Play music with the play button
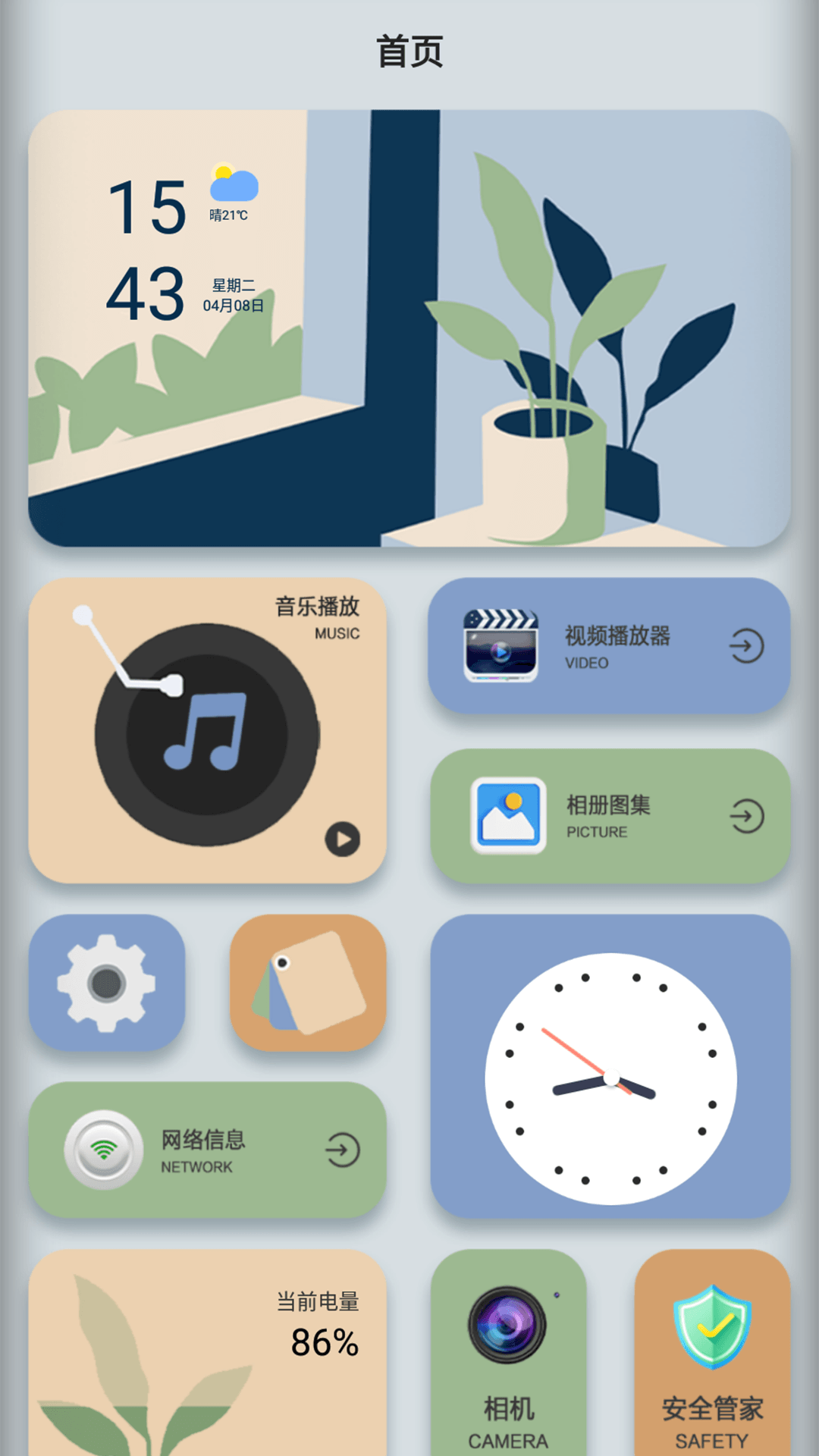 343,839
